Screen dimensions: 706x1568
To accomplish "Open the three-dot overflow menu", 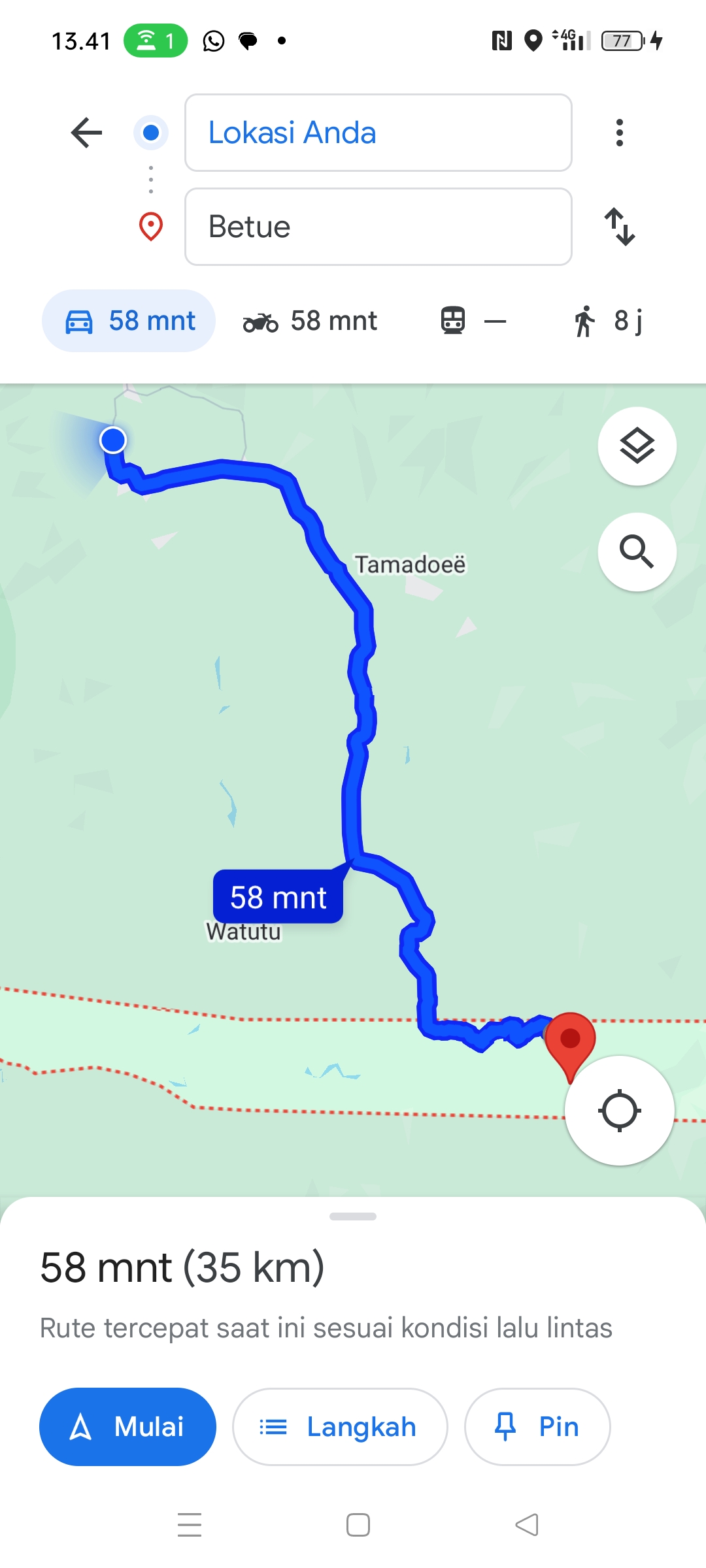I will [620, 133].
